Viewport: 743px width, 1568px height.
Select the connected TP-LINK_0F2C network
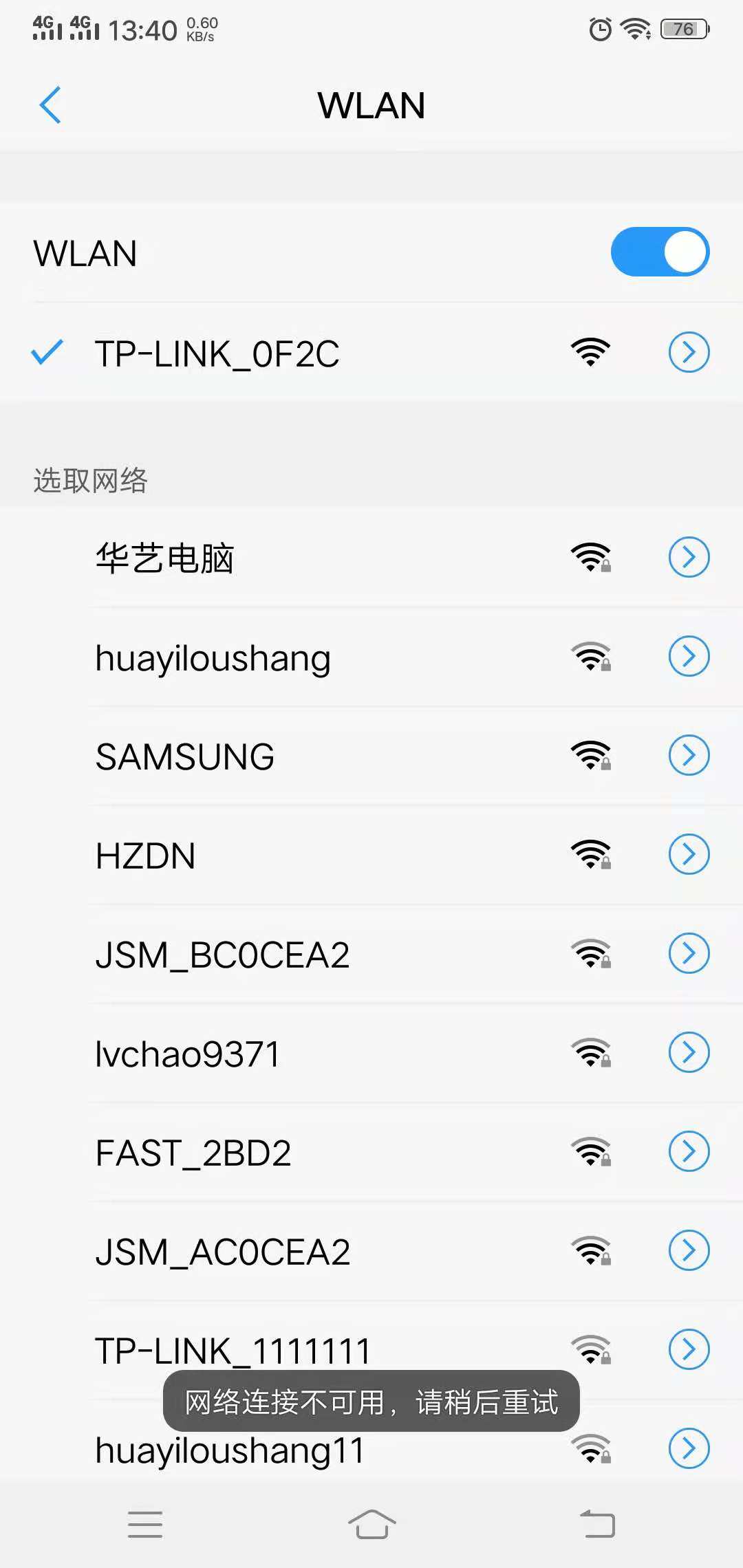click(217, 353)
